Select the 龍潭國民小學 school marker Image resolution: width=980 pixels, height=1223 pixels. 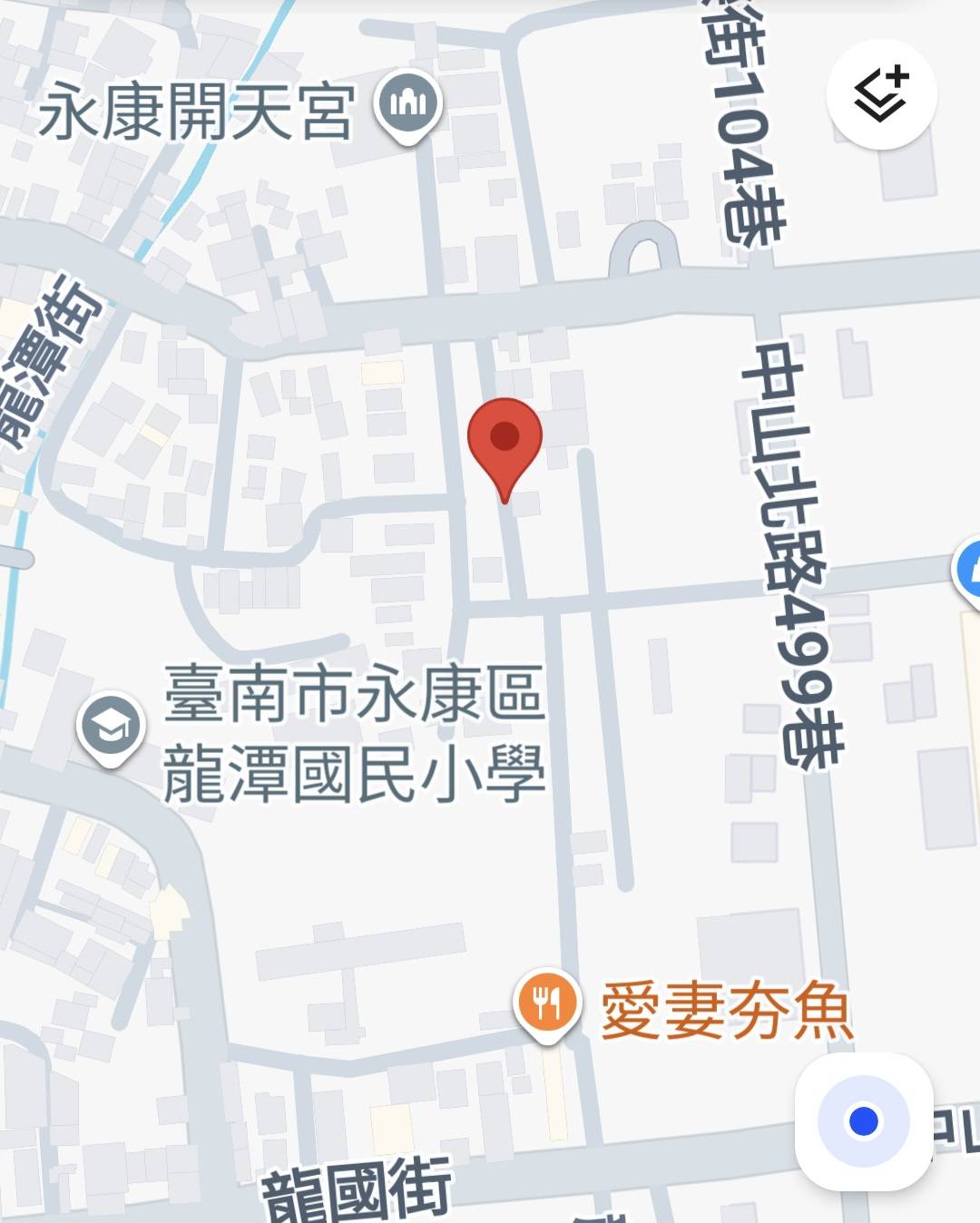[111, 728]
